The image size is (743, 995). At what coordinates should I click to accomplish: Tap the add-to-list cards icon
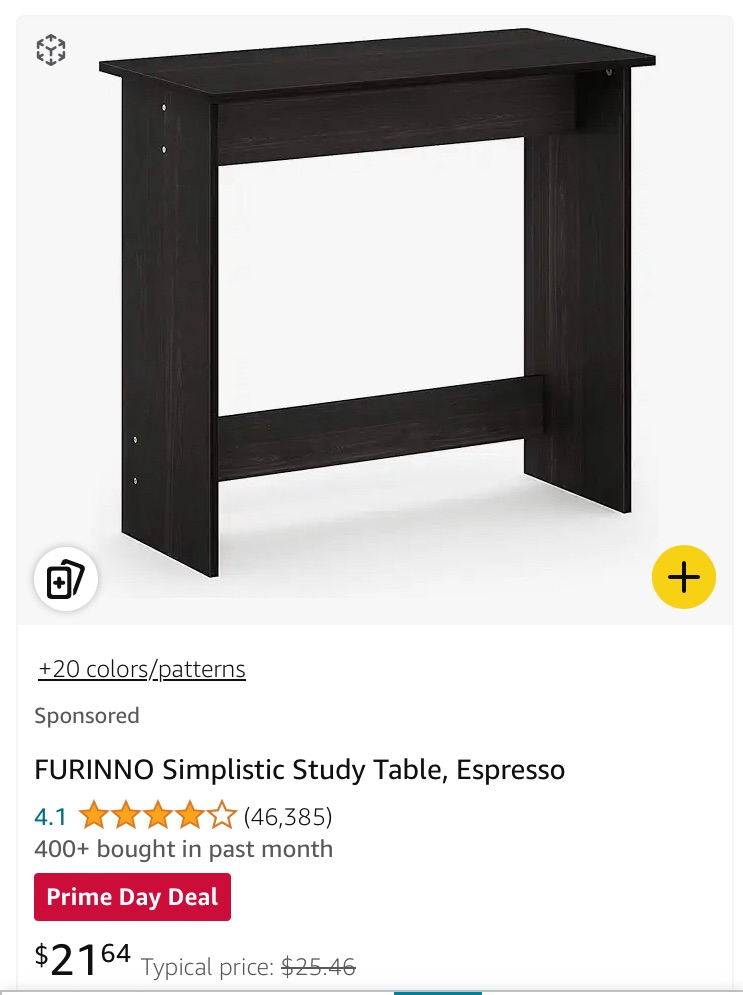pos(66,579)
